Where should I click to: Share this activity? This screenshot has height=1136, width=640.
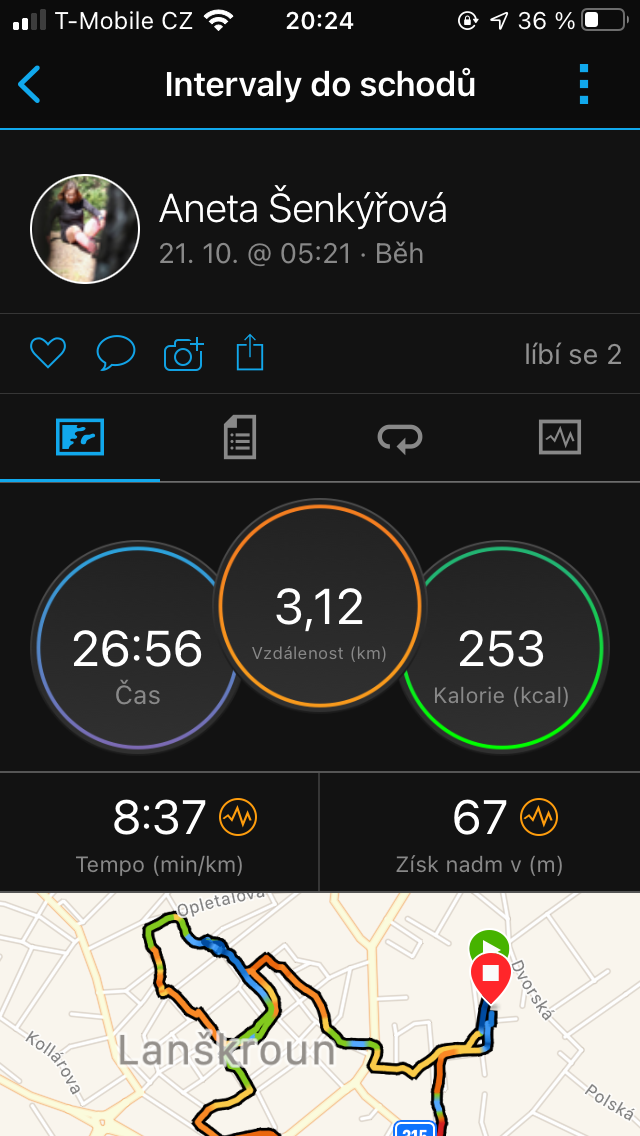click(x=250, y=353)
